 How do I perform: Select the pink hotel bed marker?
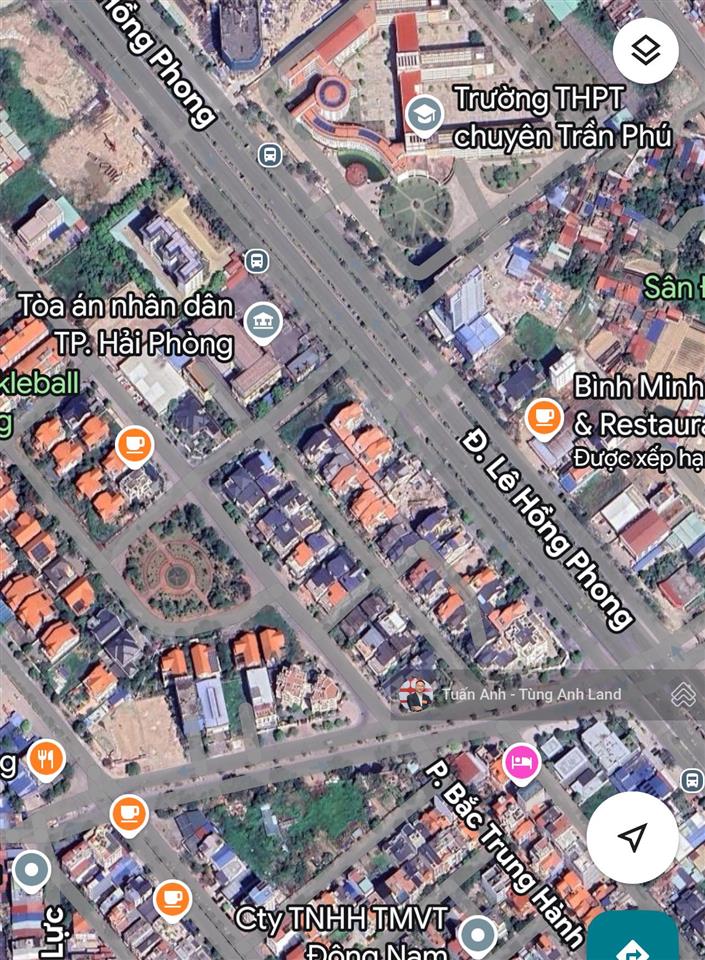click(520, 763)
